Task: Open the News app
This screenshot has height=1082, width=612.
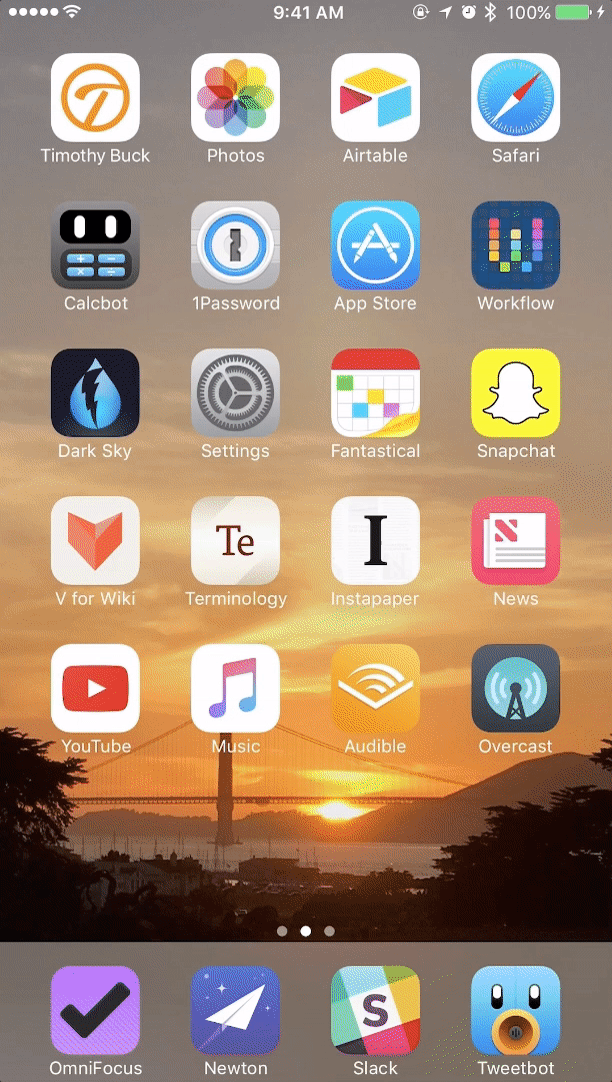Action: coord(515,541)
